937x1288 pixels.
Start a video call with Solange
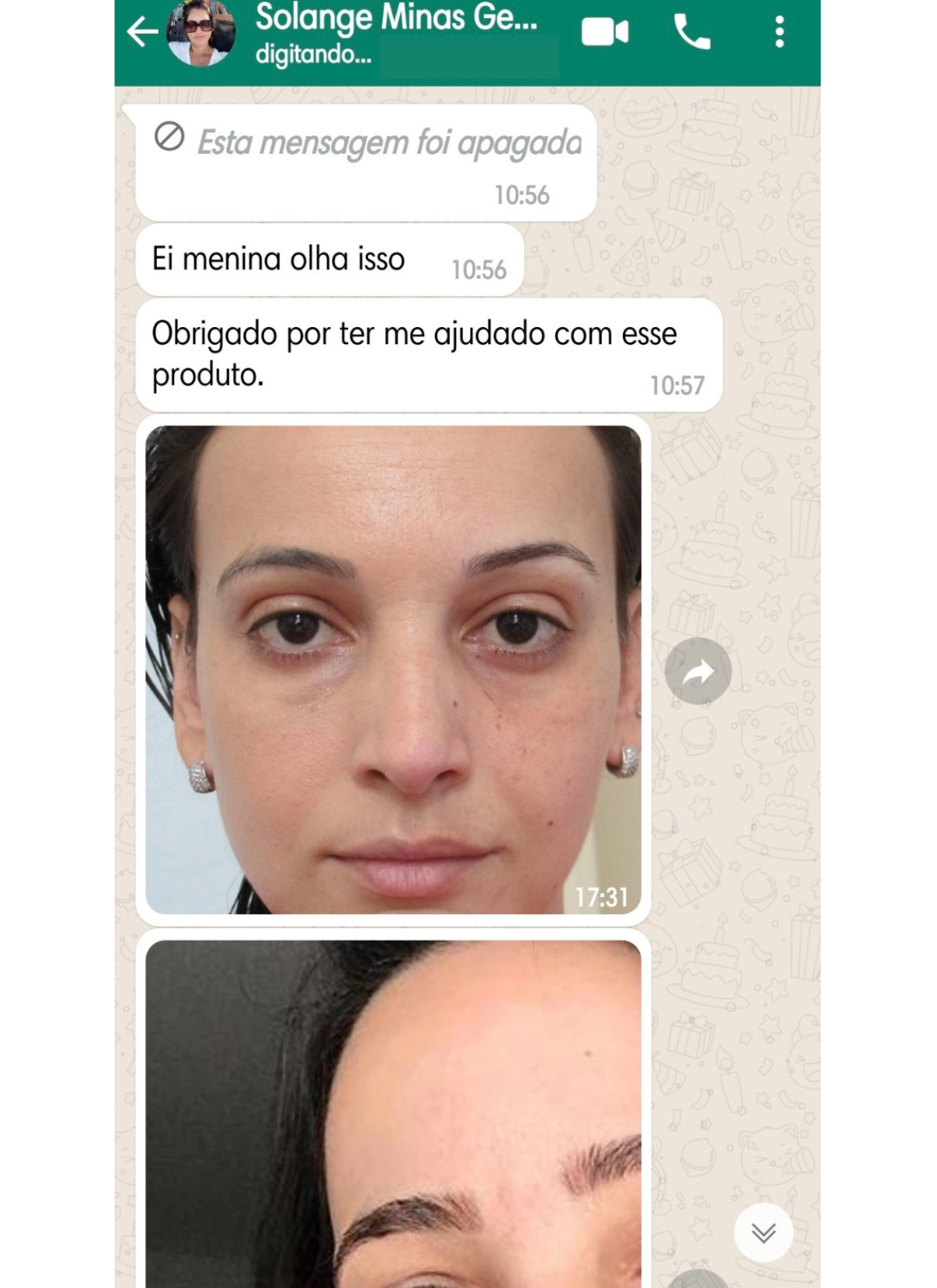pos(604,33)
